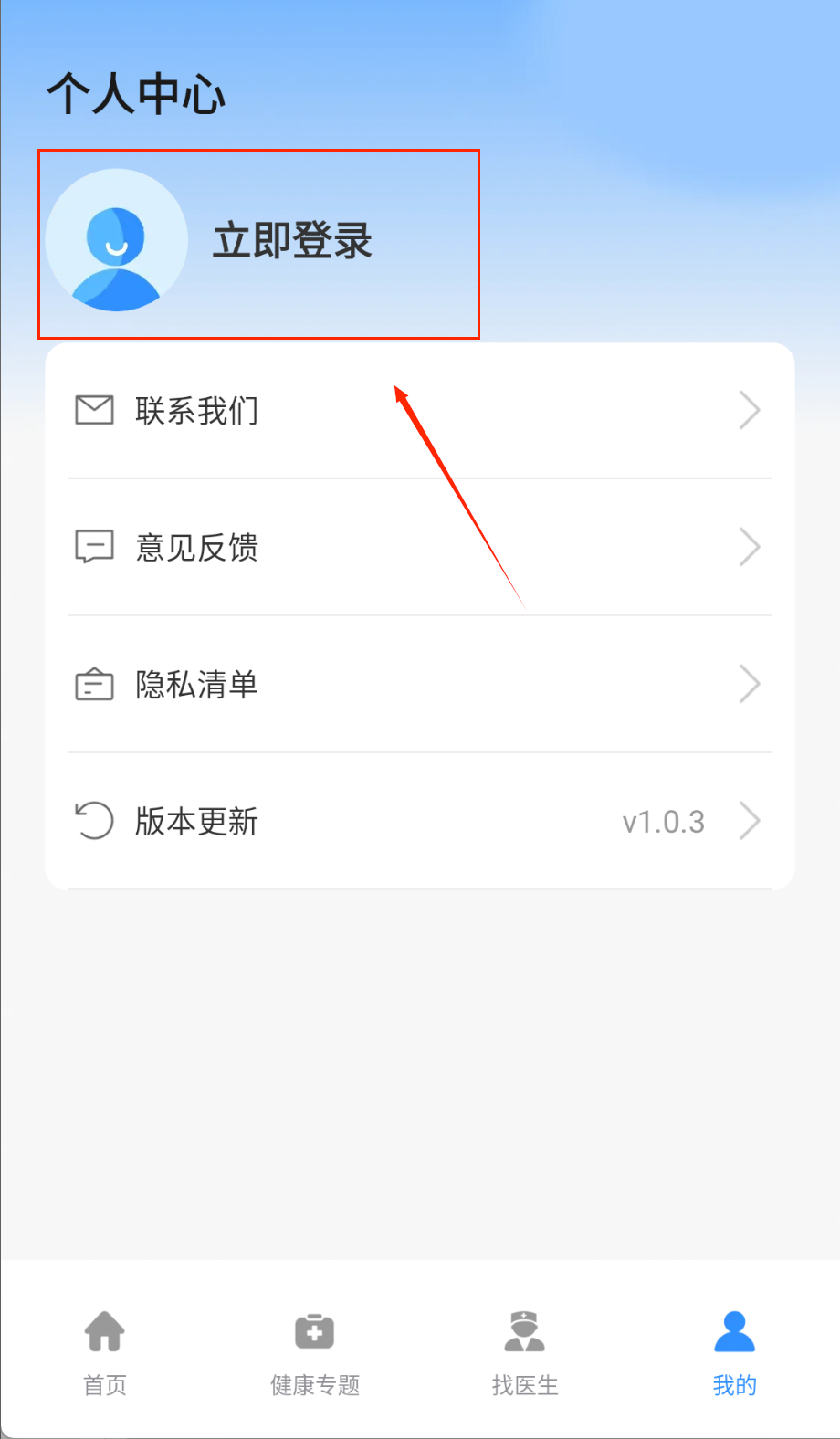The image size is (840, 1439).
Task: Tap the profile avatar picture
Action: click(x=117, y=241)
